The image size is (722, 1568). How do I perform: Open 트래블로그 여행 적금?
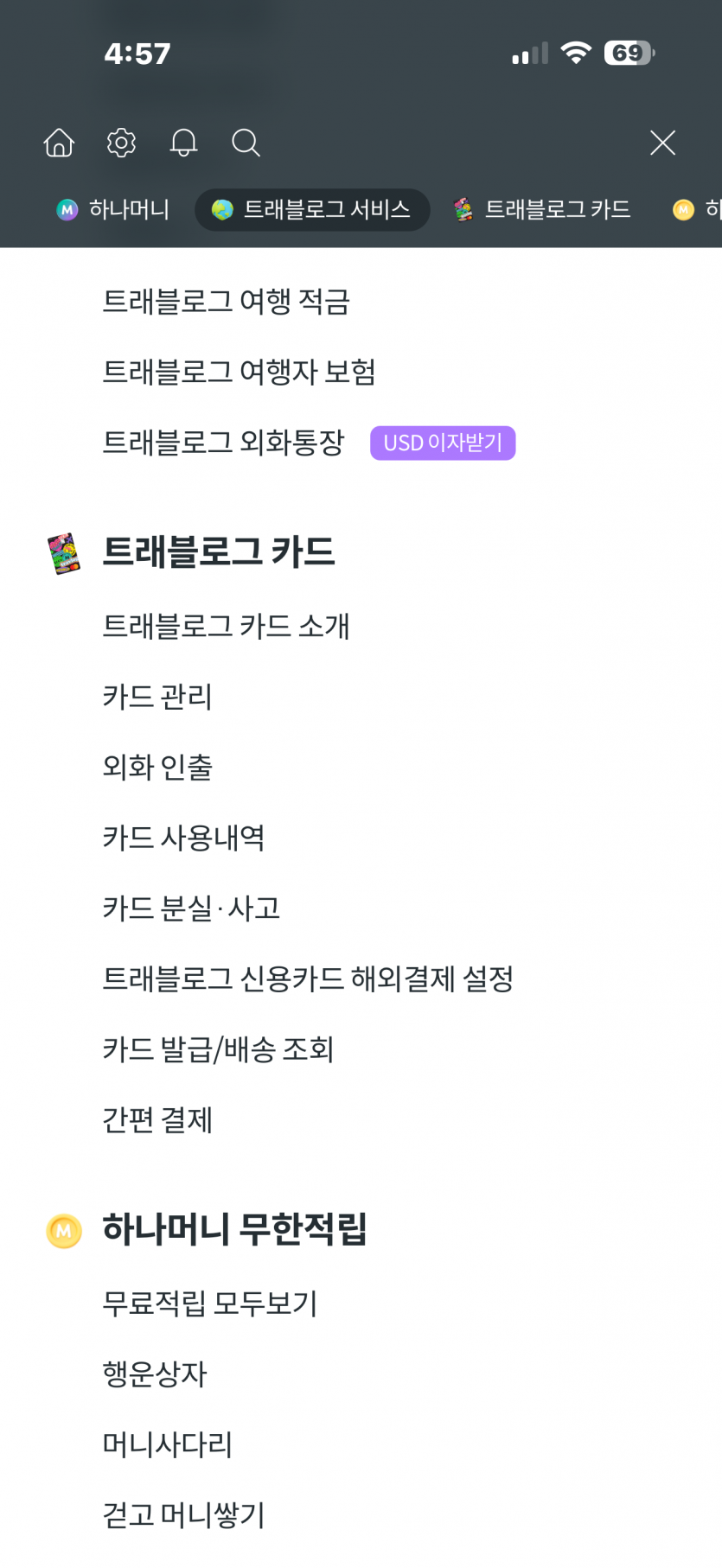(x=226, y=302)
